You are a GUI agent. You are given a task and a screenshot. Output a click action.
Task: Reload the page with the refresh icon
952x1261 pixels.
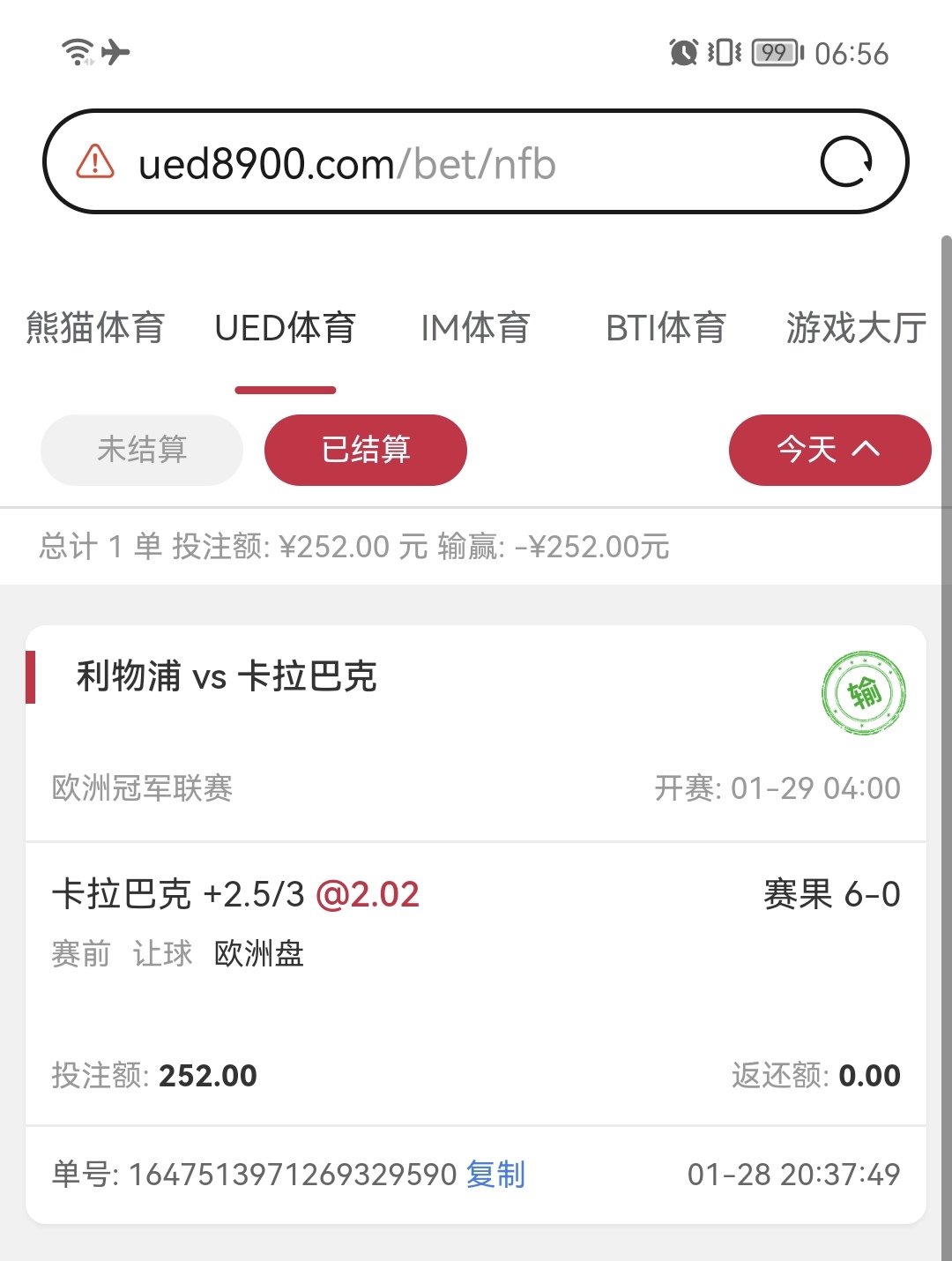tap(846, 162)
